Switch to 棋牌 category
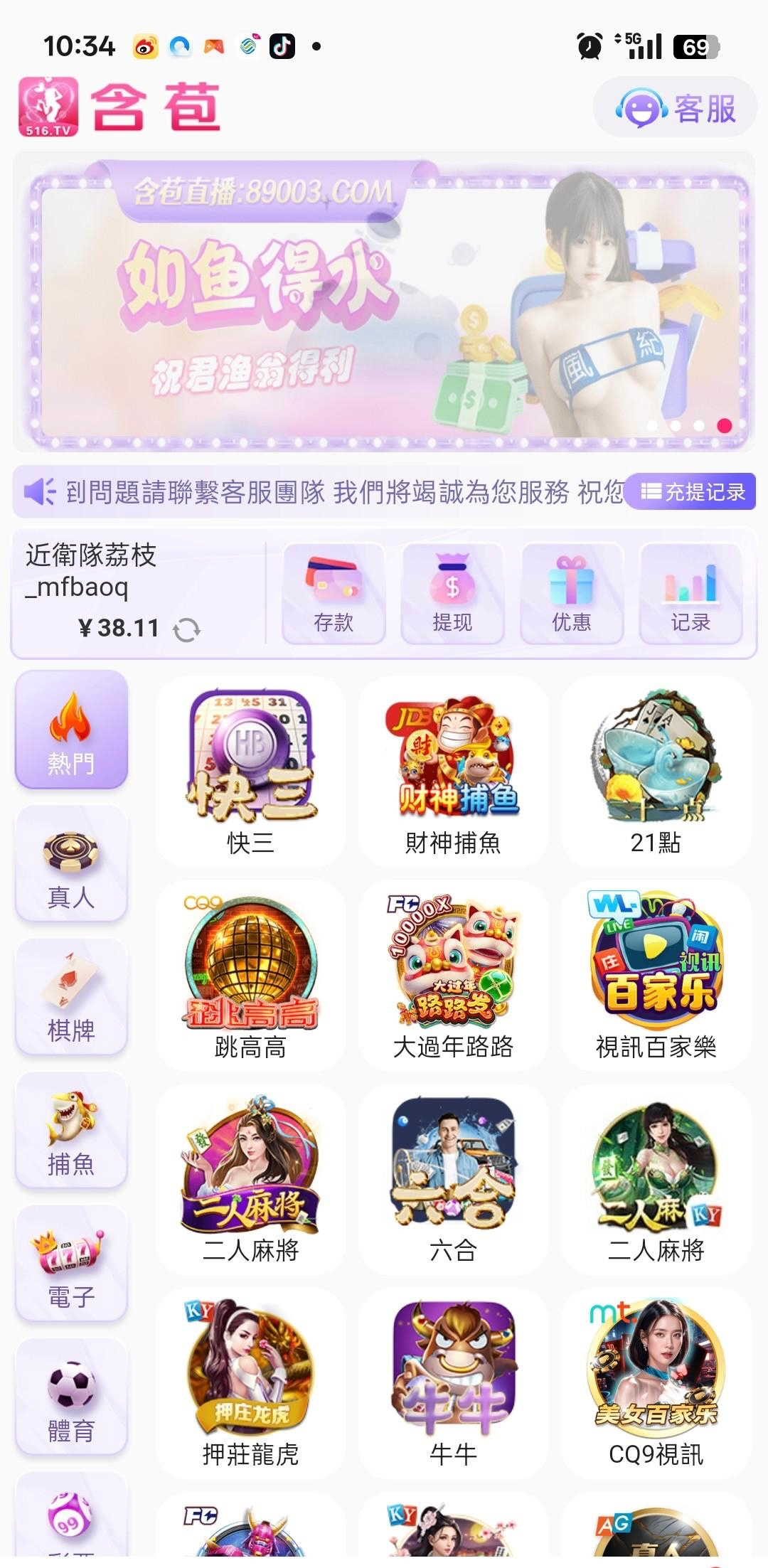768x1568 pixels. [x=71, y=997]
